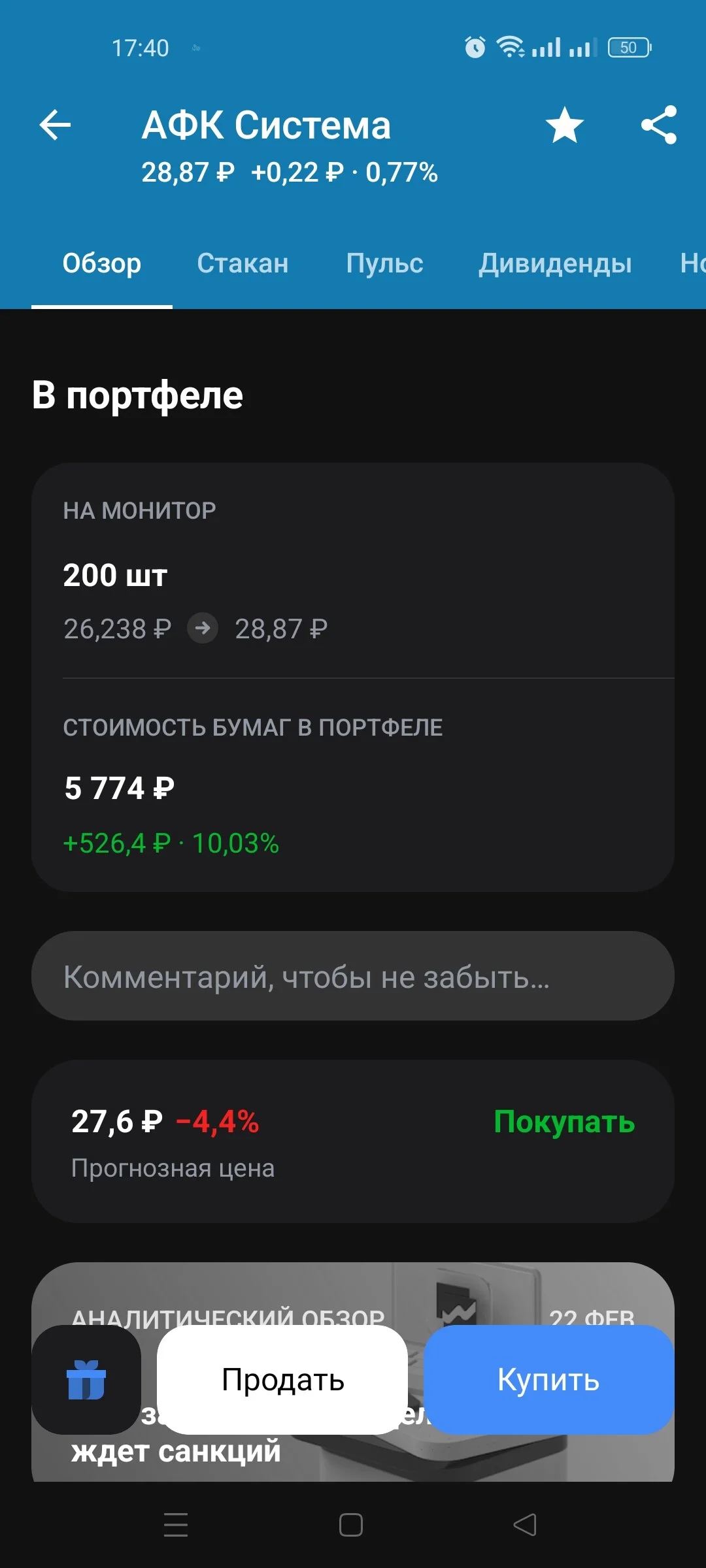Go to the system home screen
706x1568 pixels.
click(x=351, y=1525)
